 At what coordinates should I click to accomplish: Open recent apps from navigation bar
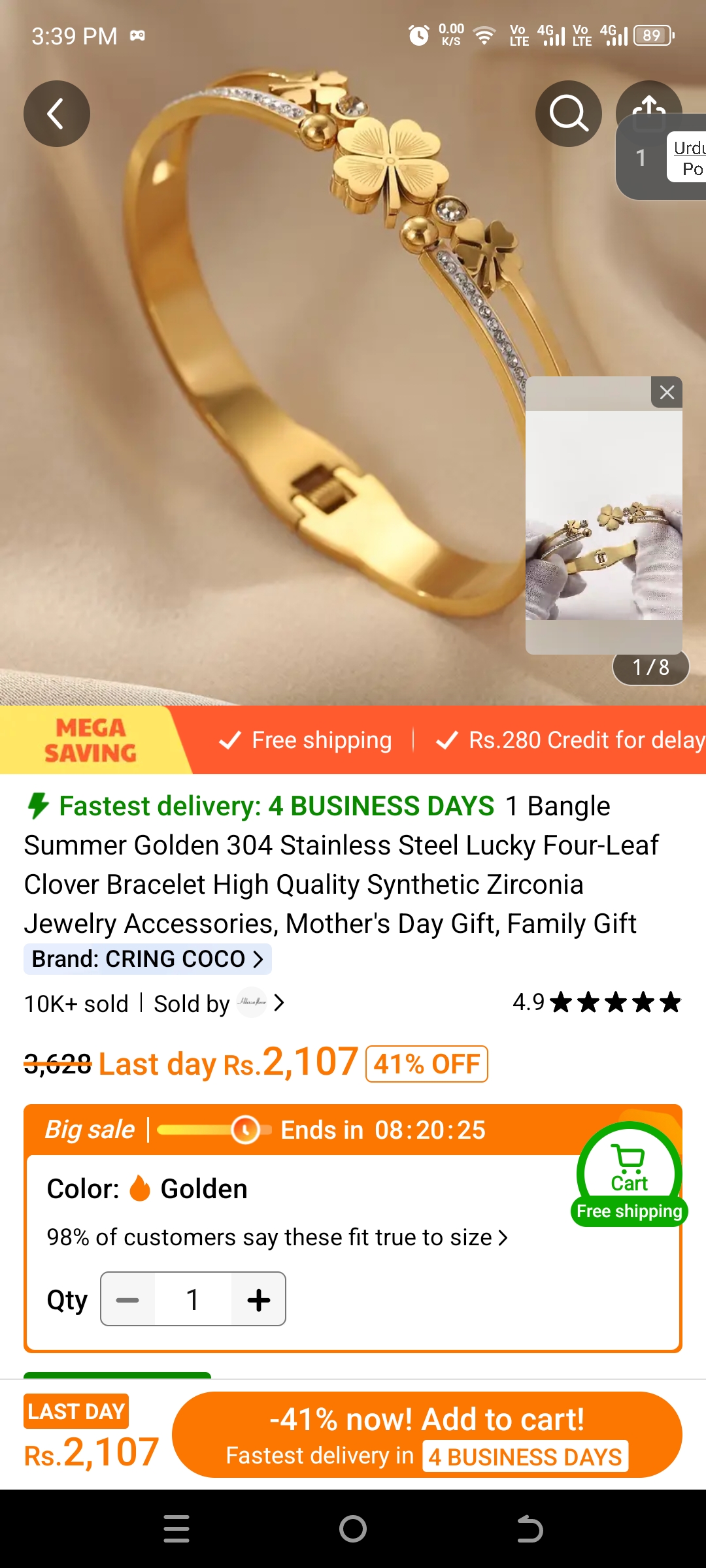(176, 1529)
